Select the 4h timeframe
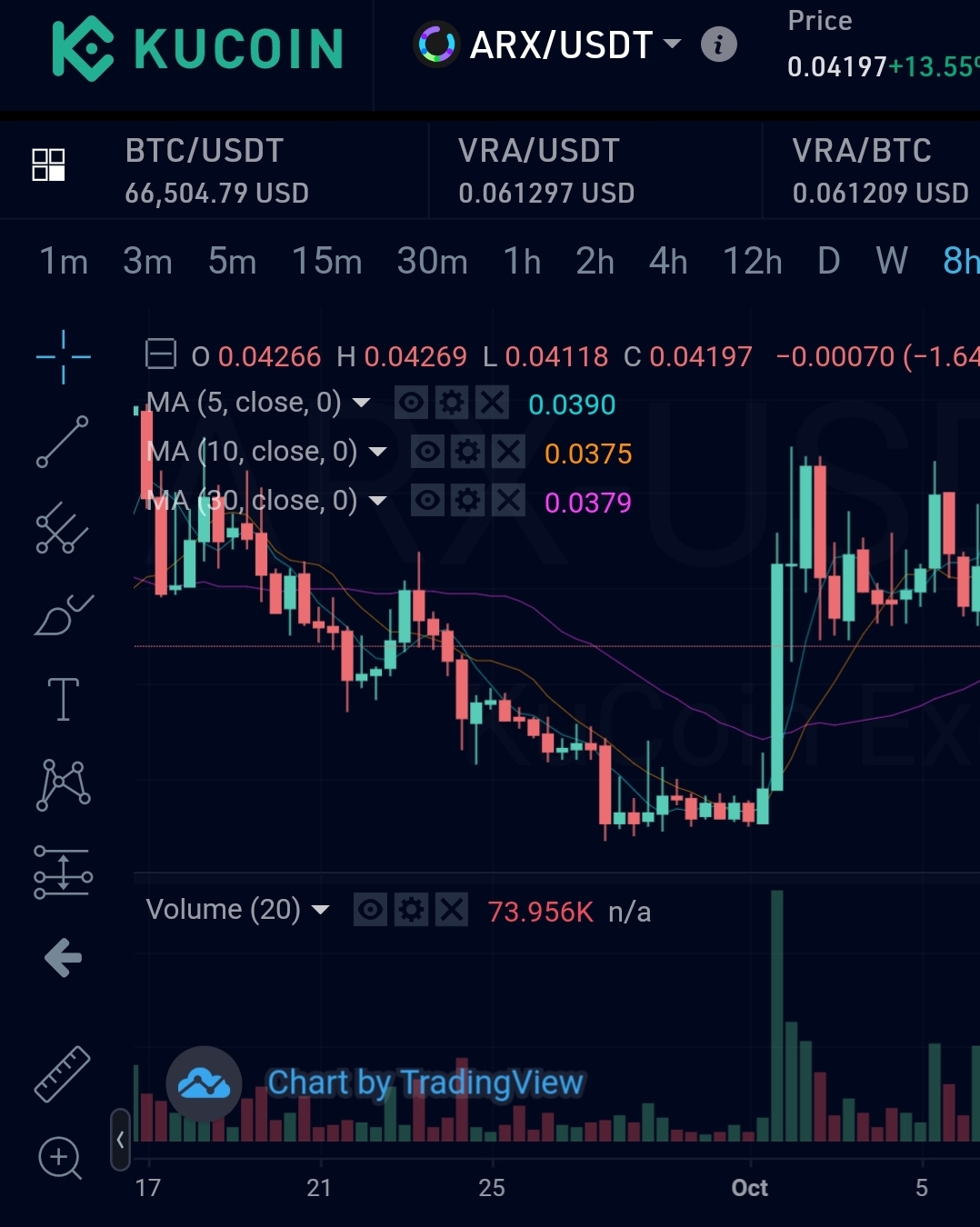 667,262
